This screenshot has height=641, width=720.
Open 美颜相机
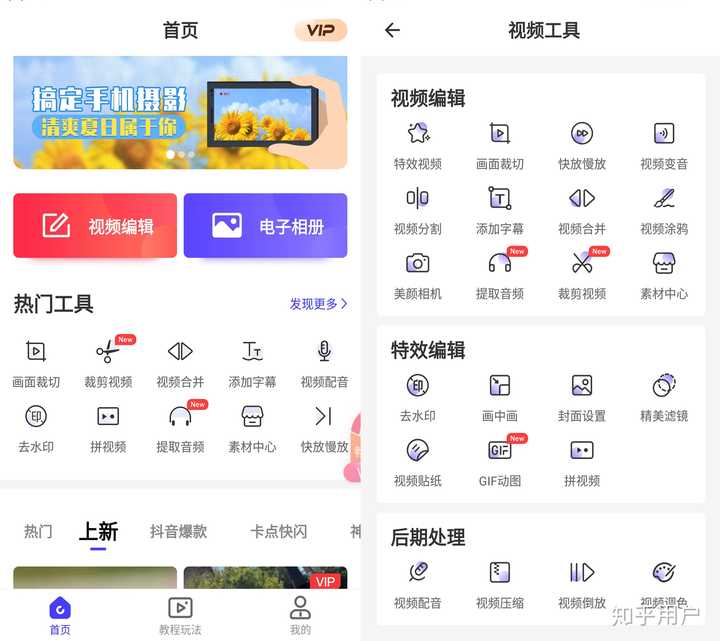coord(418,275)
